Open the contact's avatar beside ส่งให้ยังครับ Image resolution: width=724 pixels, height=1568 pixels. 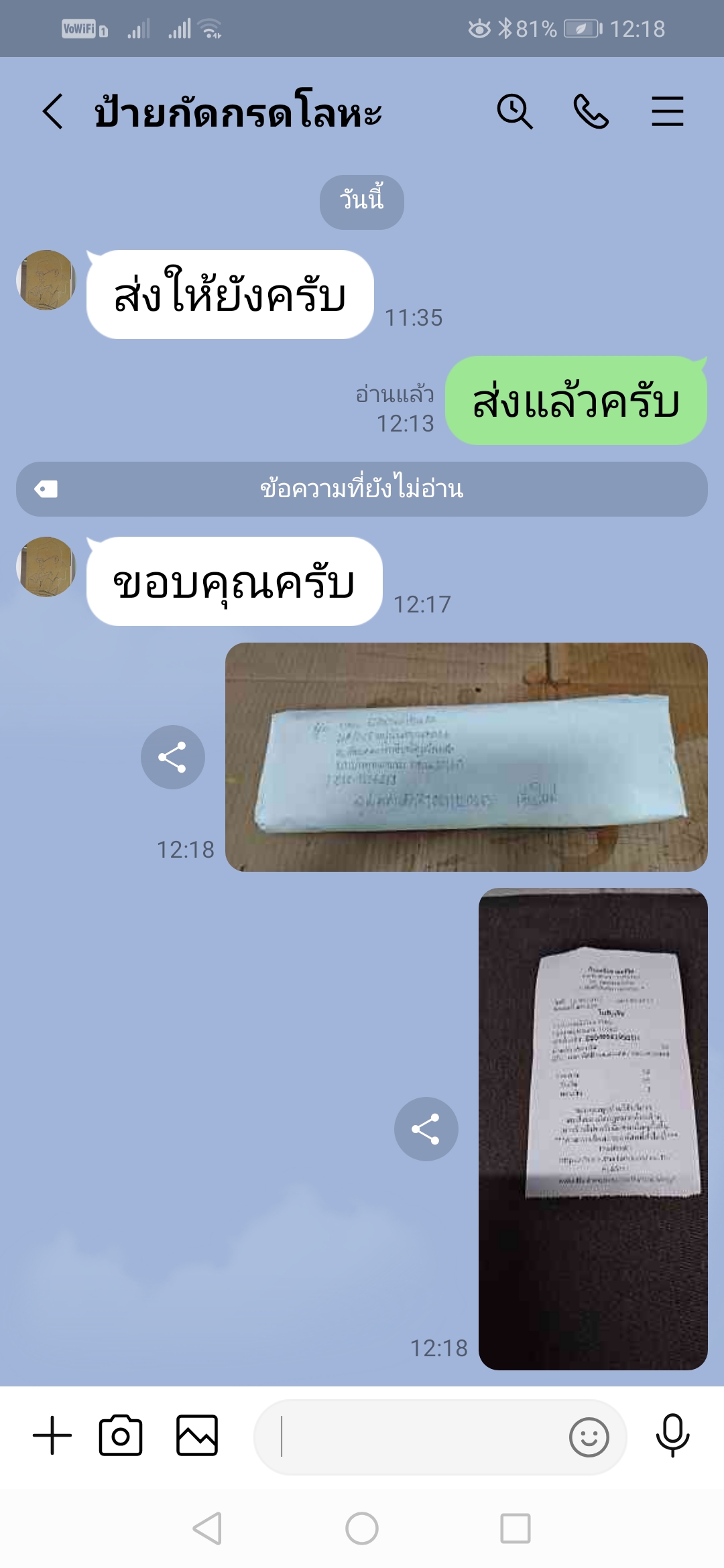point(46,280)
